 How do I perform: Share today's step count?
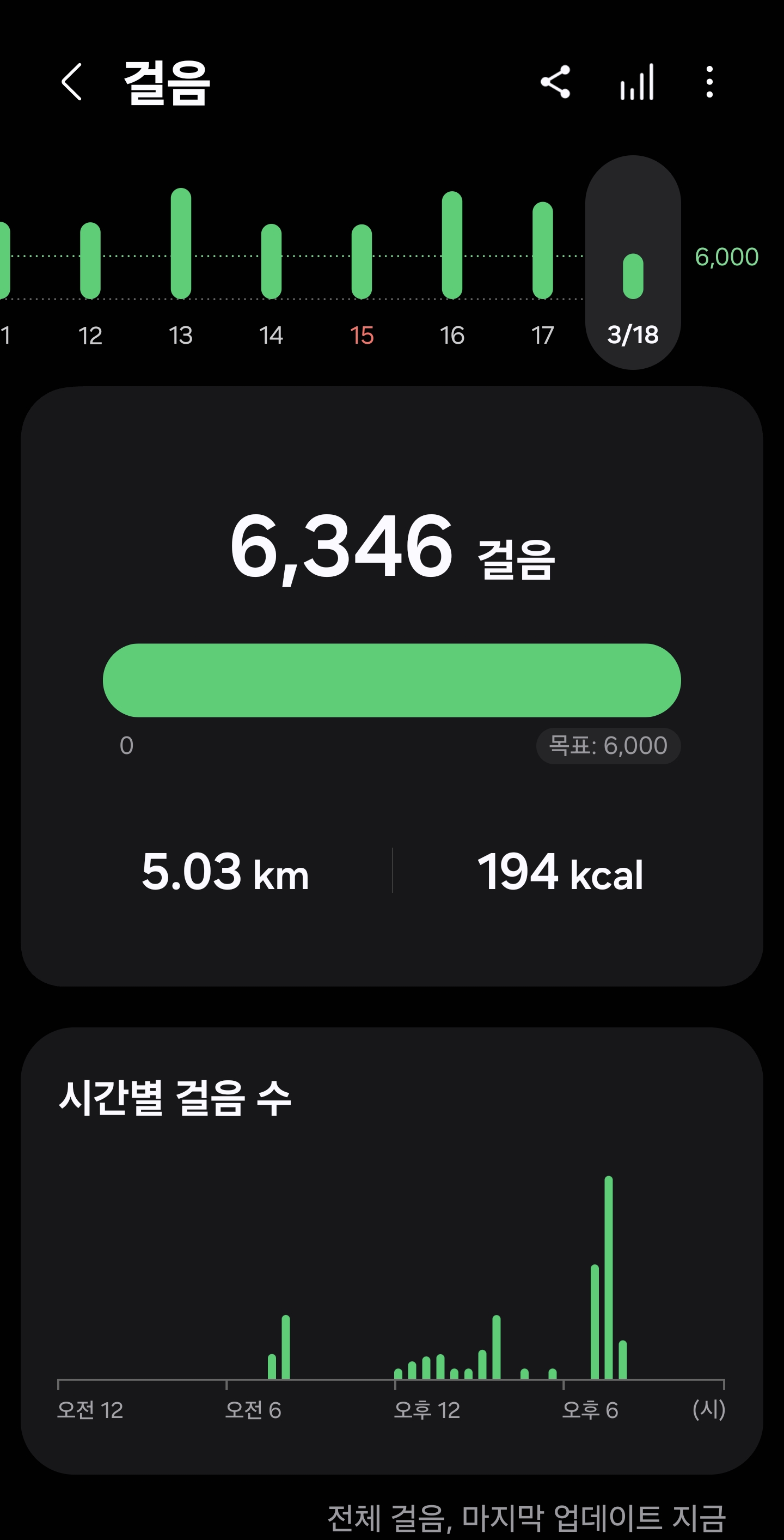pyautogui.click(x=555, y=82)
